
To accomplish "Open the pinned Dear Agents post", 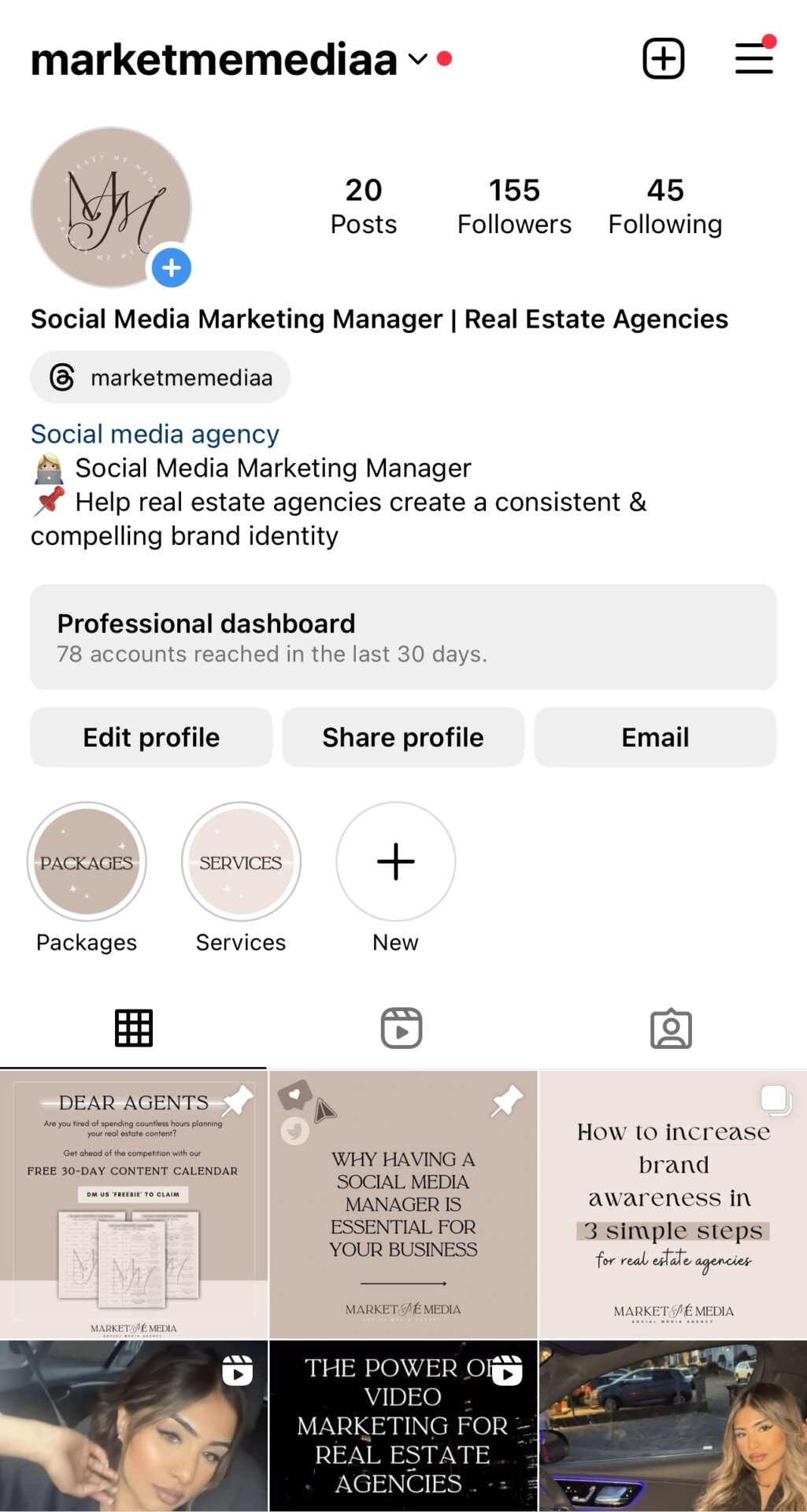I will click(x=134, y=1205).
